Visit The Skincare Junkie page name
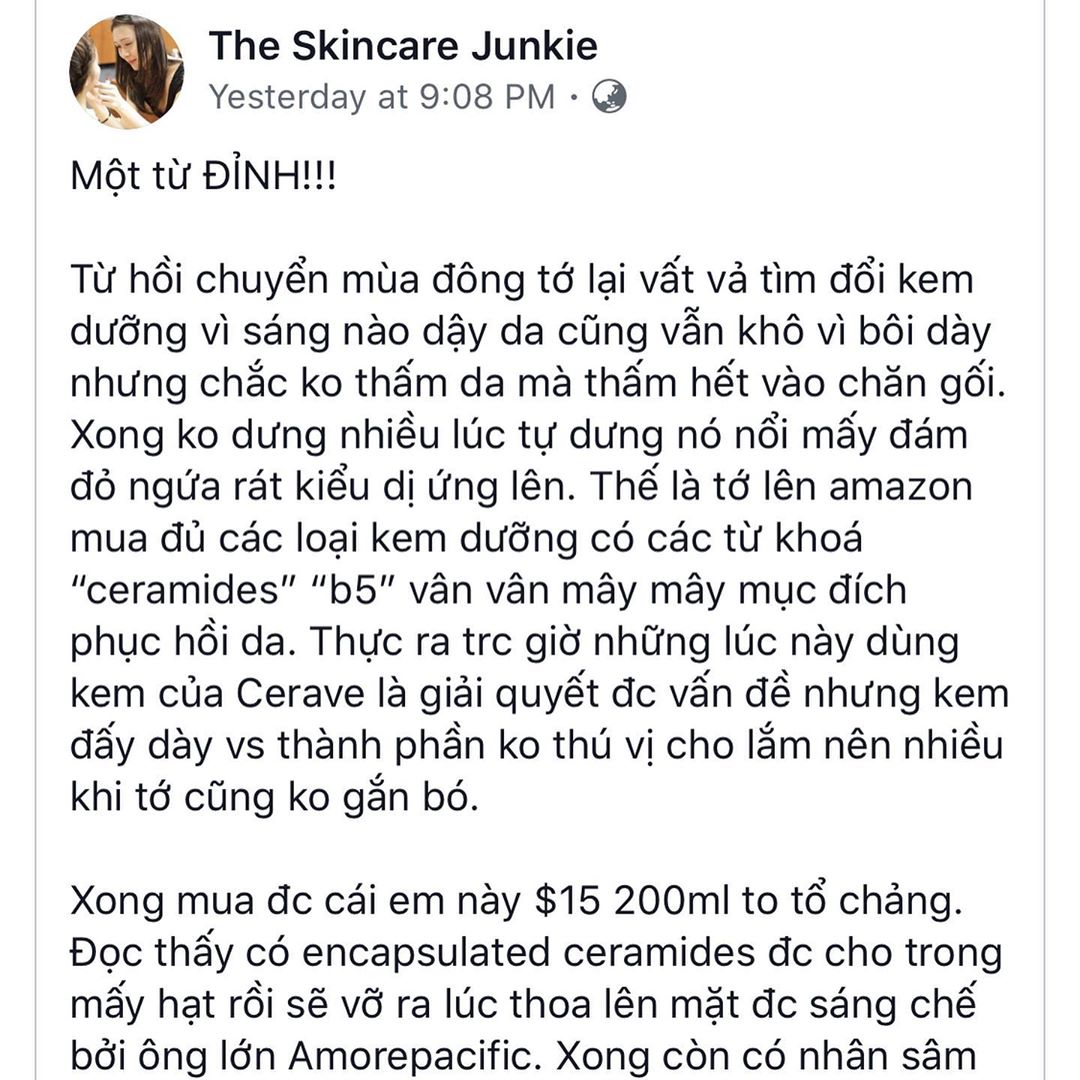Image resolution: width=1080 pixels, height=1080 pixels. coord(403,45)
